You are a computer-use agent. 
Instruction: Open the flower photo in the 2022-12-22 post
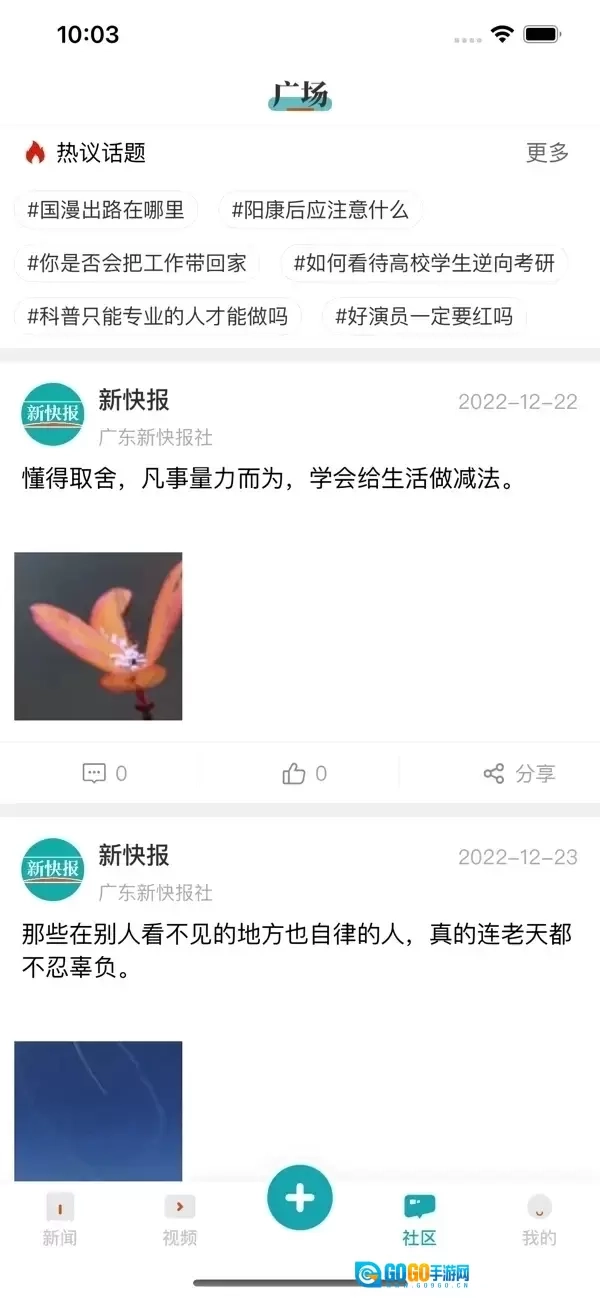pyautogui.click(x=98, y=636)
